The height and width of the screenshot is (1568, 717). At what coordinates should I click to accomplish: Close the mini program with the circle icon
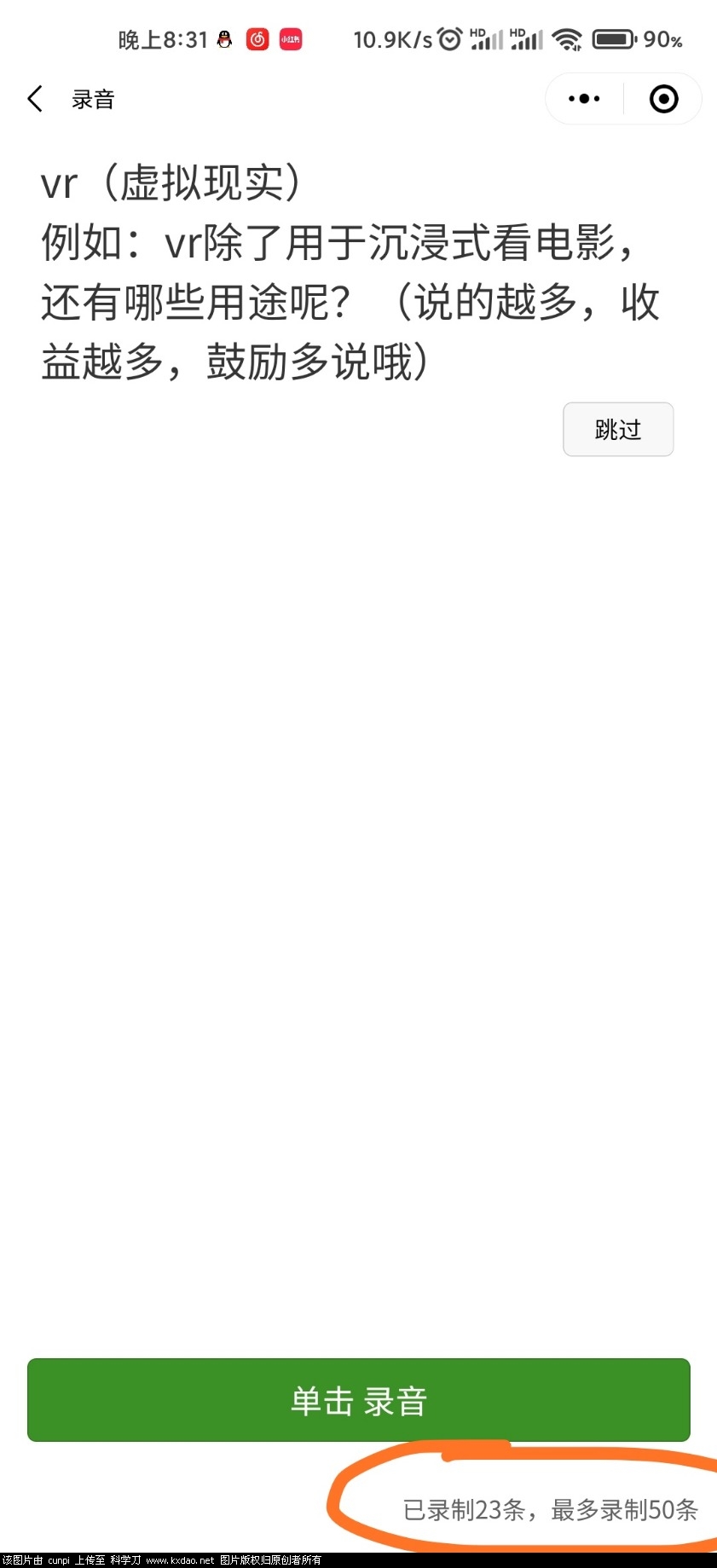point(663,99)
